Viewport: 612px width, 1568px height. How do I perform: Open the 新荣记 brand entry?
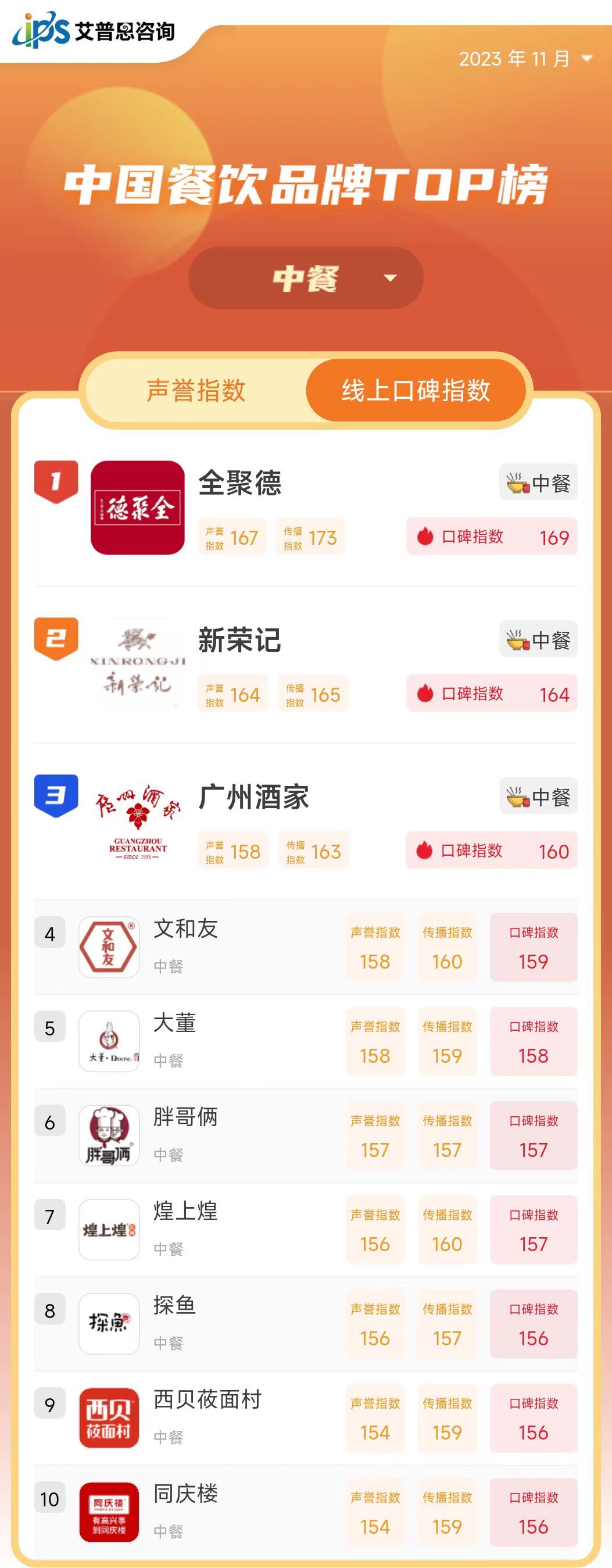point(239,640)
